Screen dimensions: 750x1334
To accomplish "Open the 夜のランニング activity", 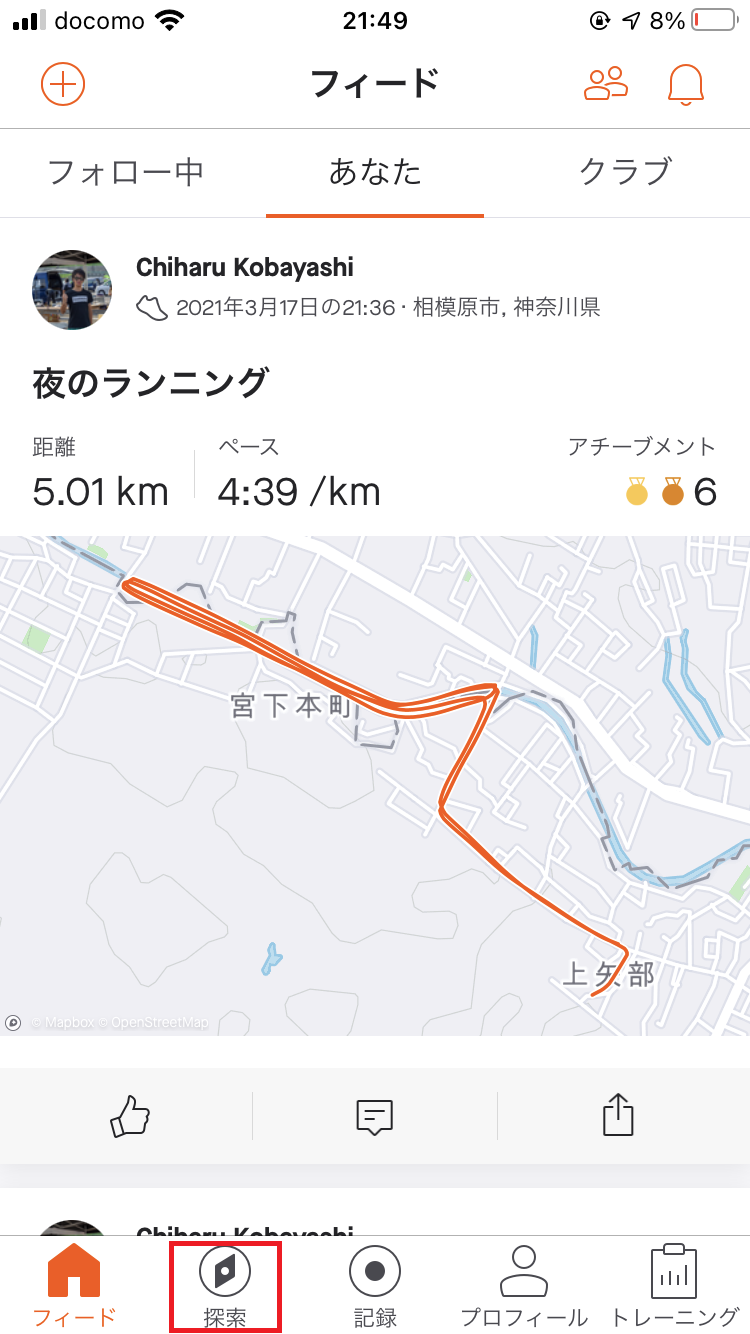I will (150, 383).
